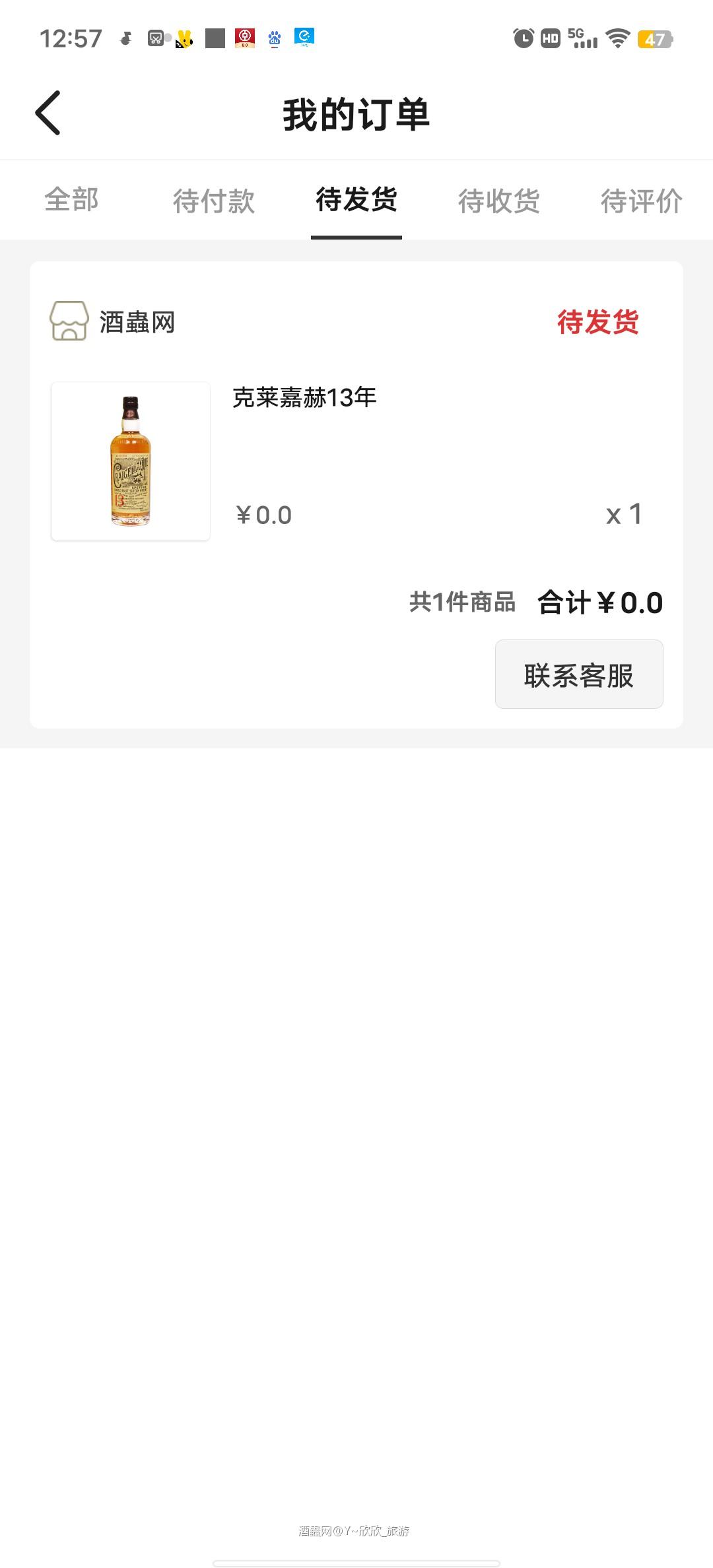Click the back arrow on order page
713x1568 pixels.
click(x=48, y=112)
